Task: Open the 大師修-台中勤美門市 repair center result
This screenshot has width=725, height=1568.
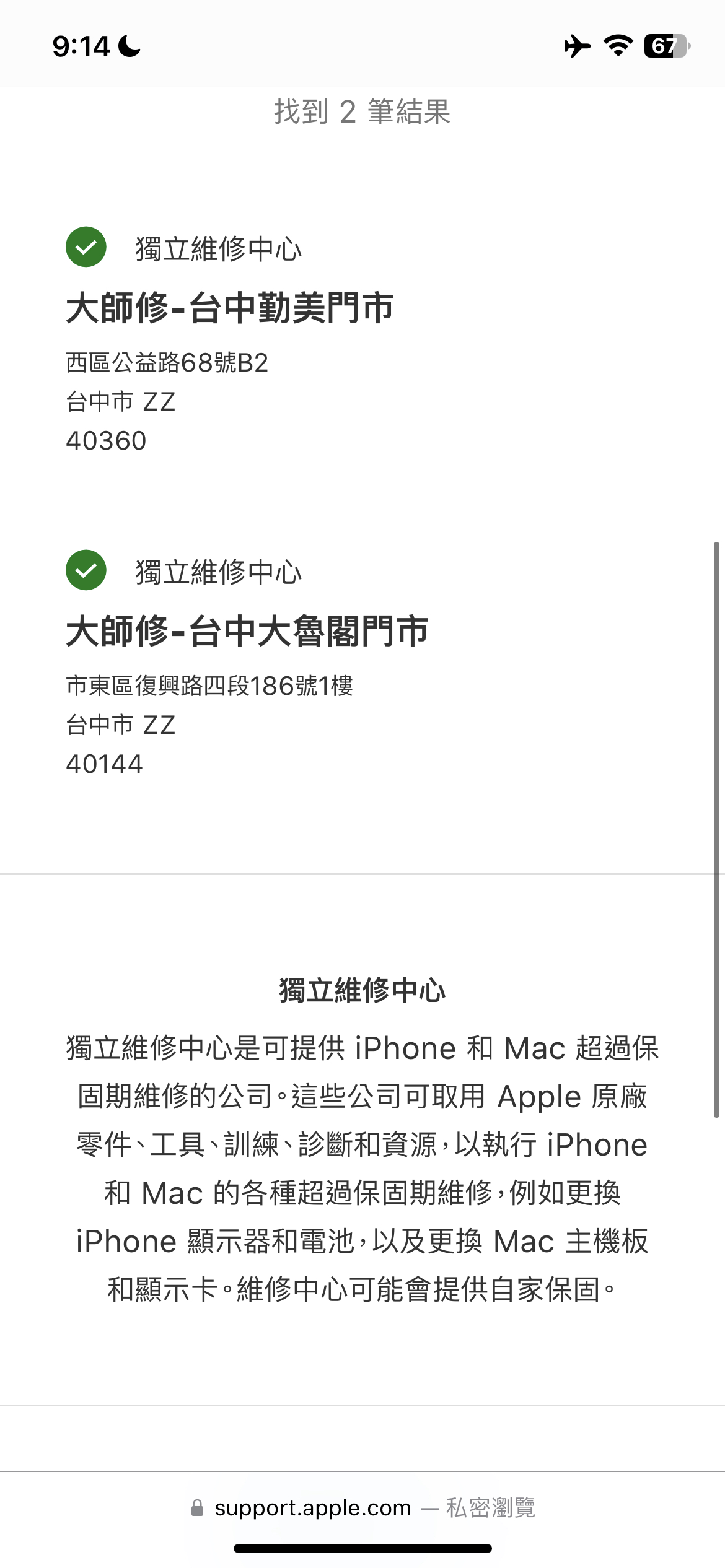Action: pos(230,308)
